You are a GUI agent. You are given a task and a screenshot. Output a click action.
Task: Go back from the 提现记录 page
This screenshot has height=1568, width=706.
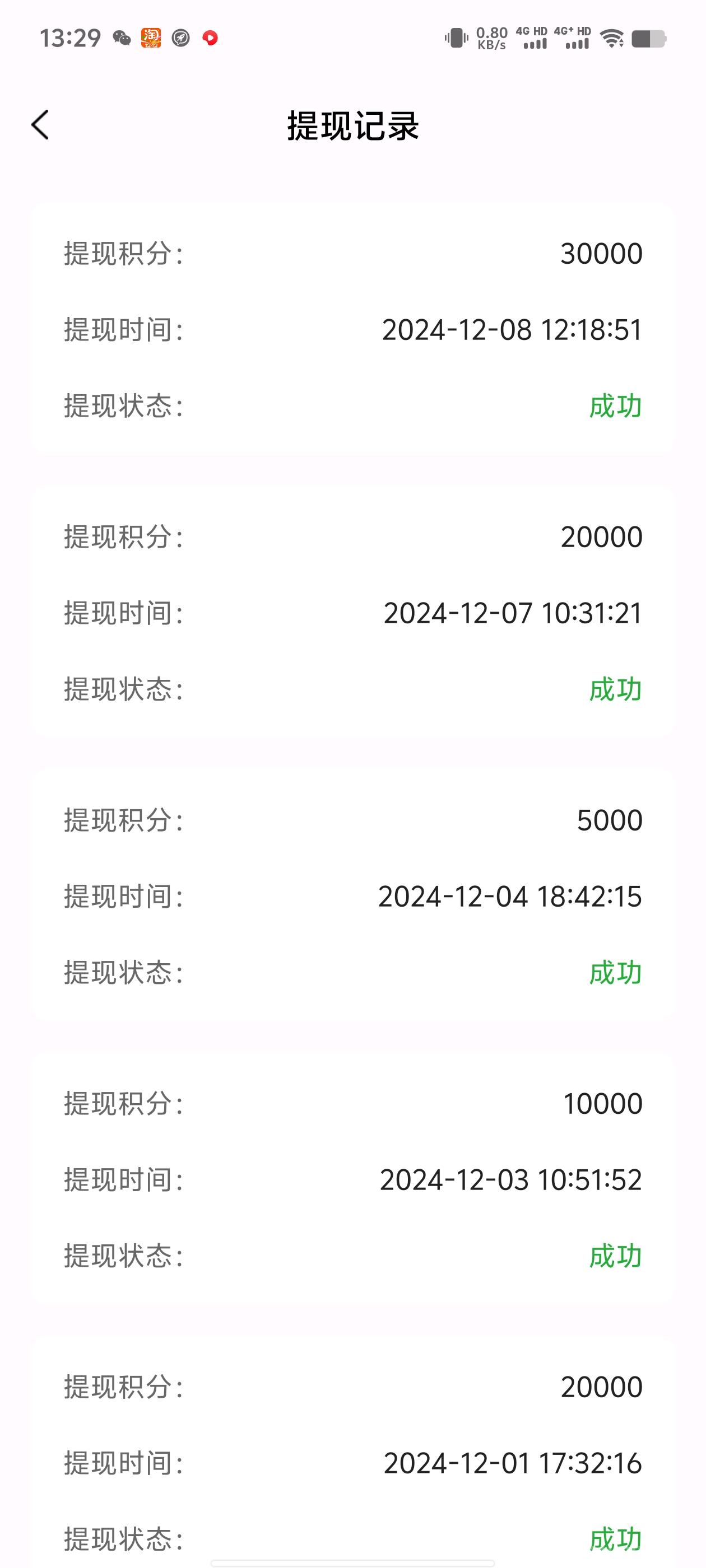coord(40,125)
